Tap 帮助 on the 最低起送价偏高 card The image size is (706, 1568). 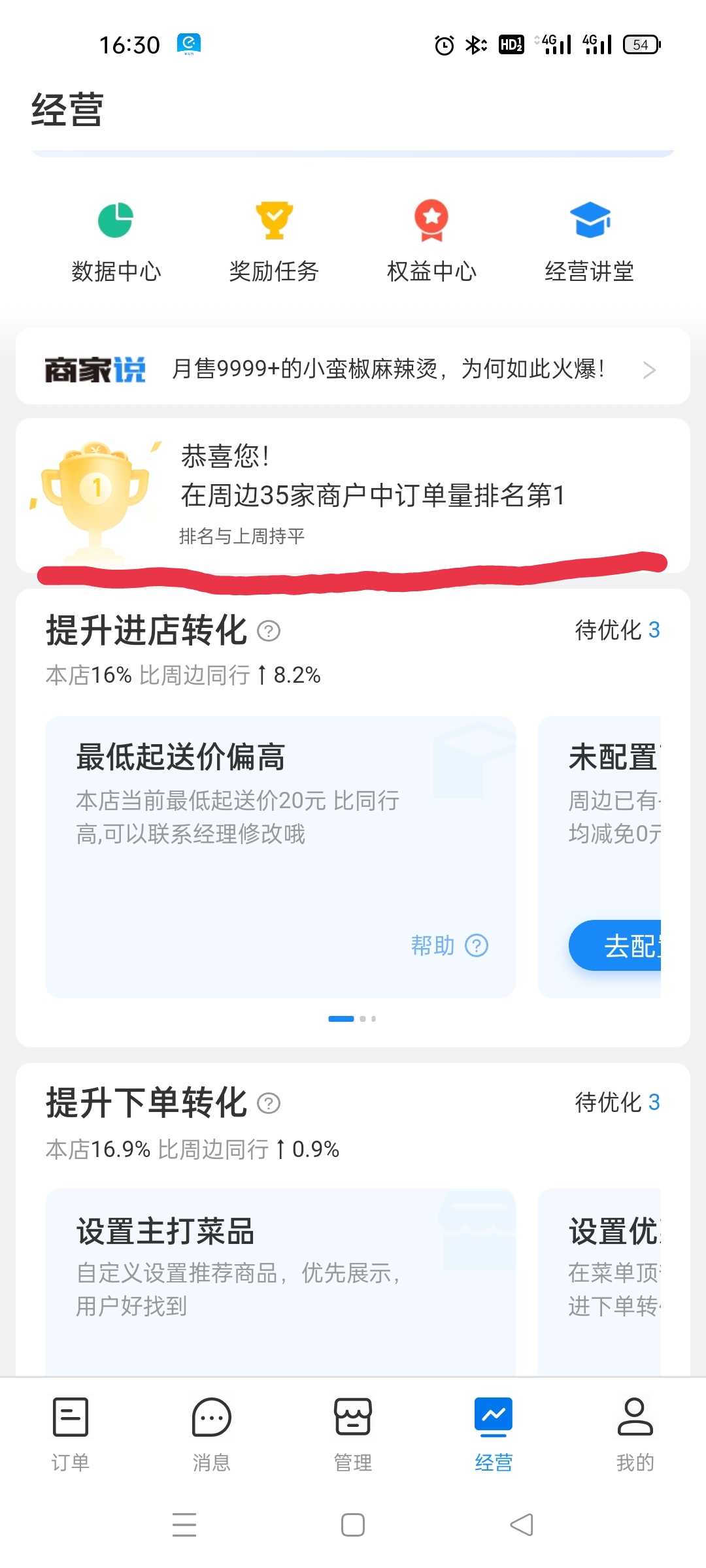[449, 945]
